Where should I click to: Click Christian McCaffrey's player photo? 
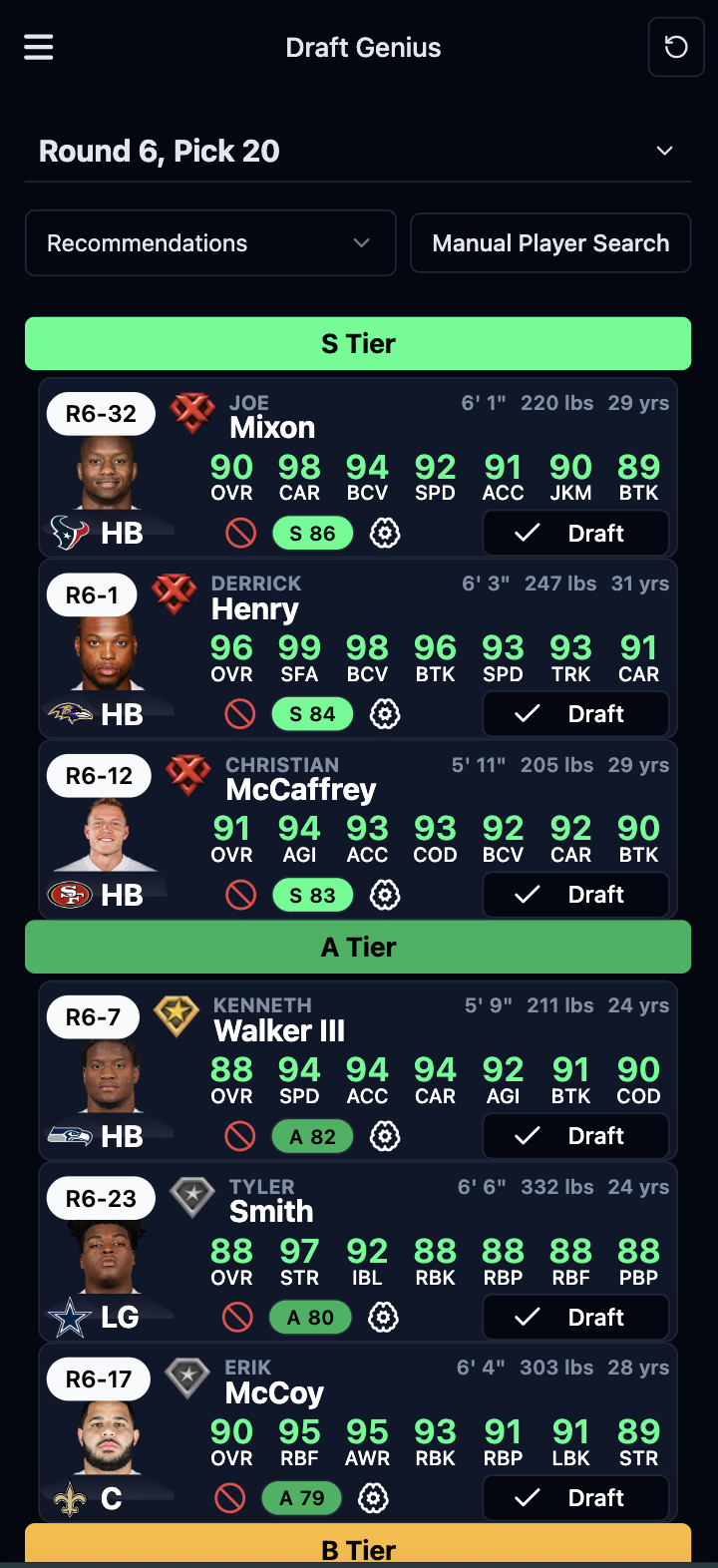[110, 828]
